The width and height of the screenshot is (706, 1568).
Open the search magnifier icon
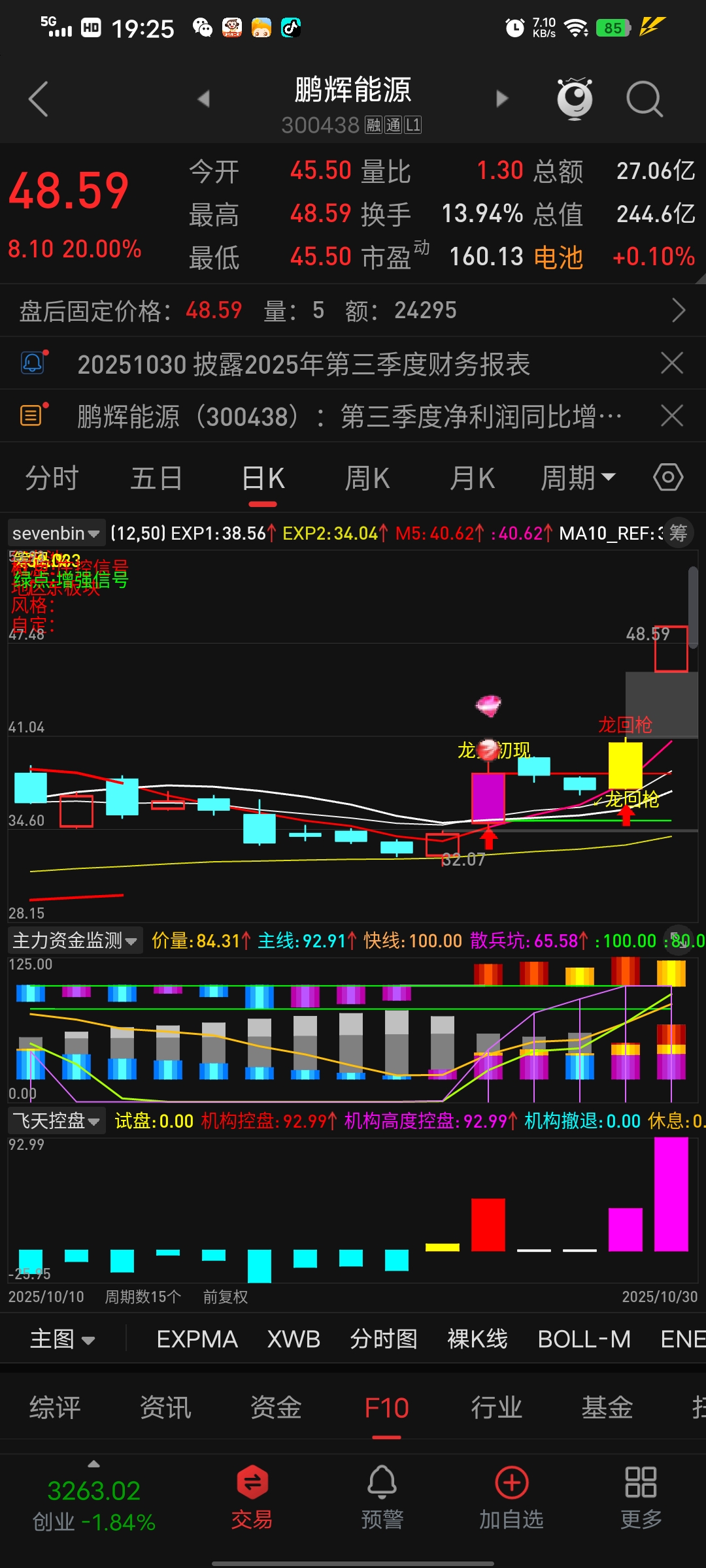(644, 99)
